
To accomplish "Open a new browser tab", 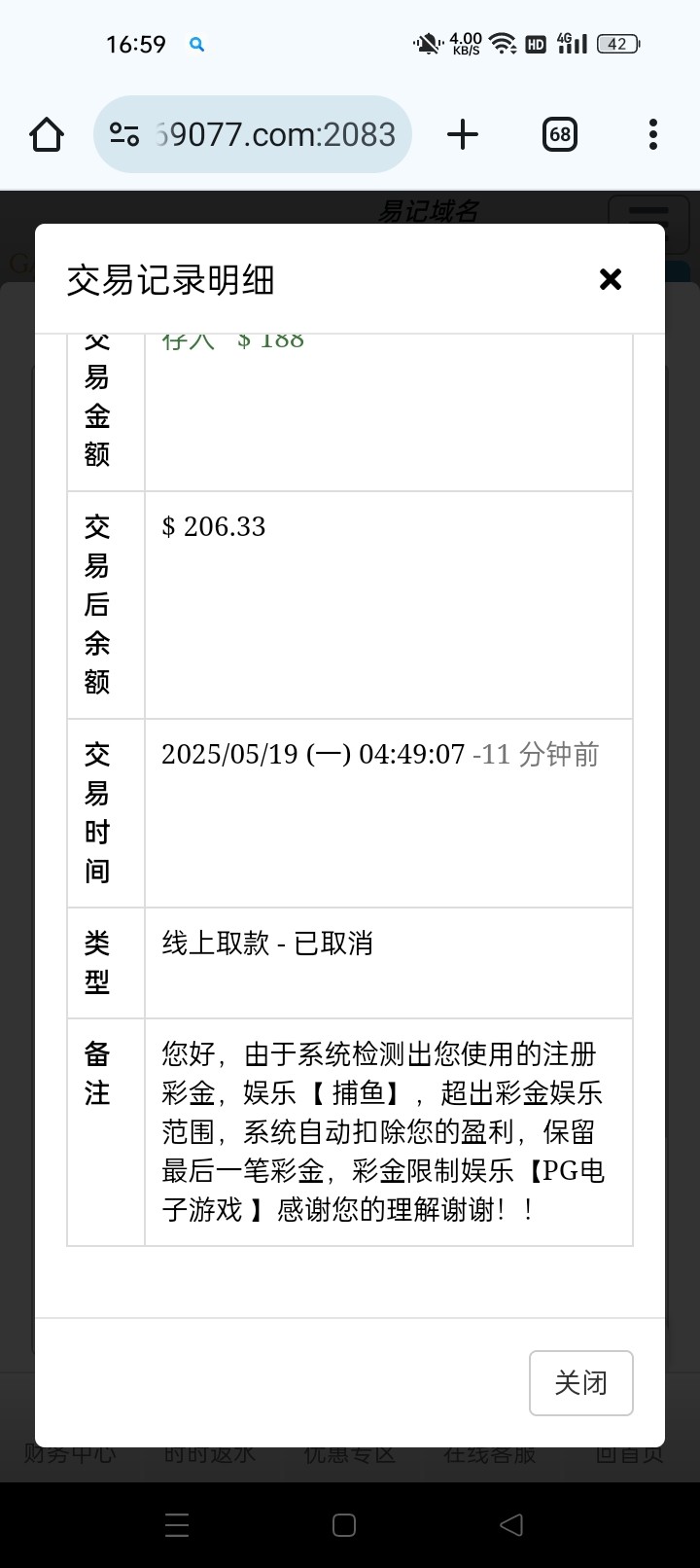I will (x=463, y=134).
